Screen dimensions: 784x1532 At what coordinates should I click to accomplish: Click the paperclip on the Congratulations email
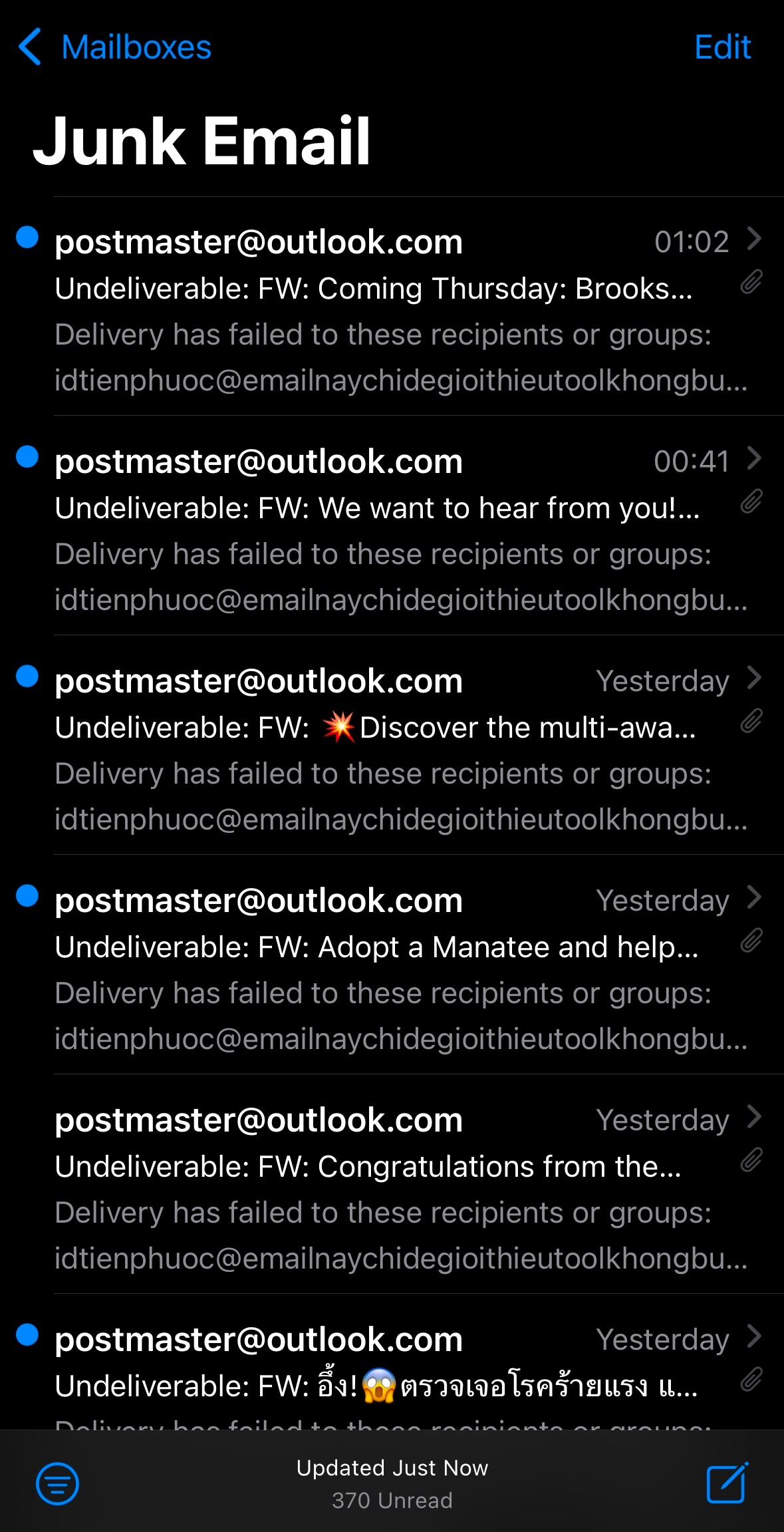coord(752,1160)
